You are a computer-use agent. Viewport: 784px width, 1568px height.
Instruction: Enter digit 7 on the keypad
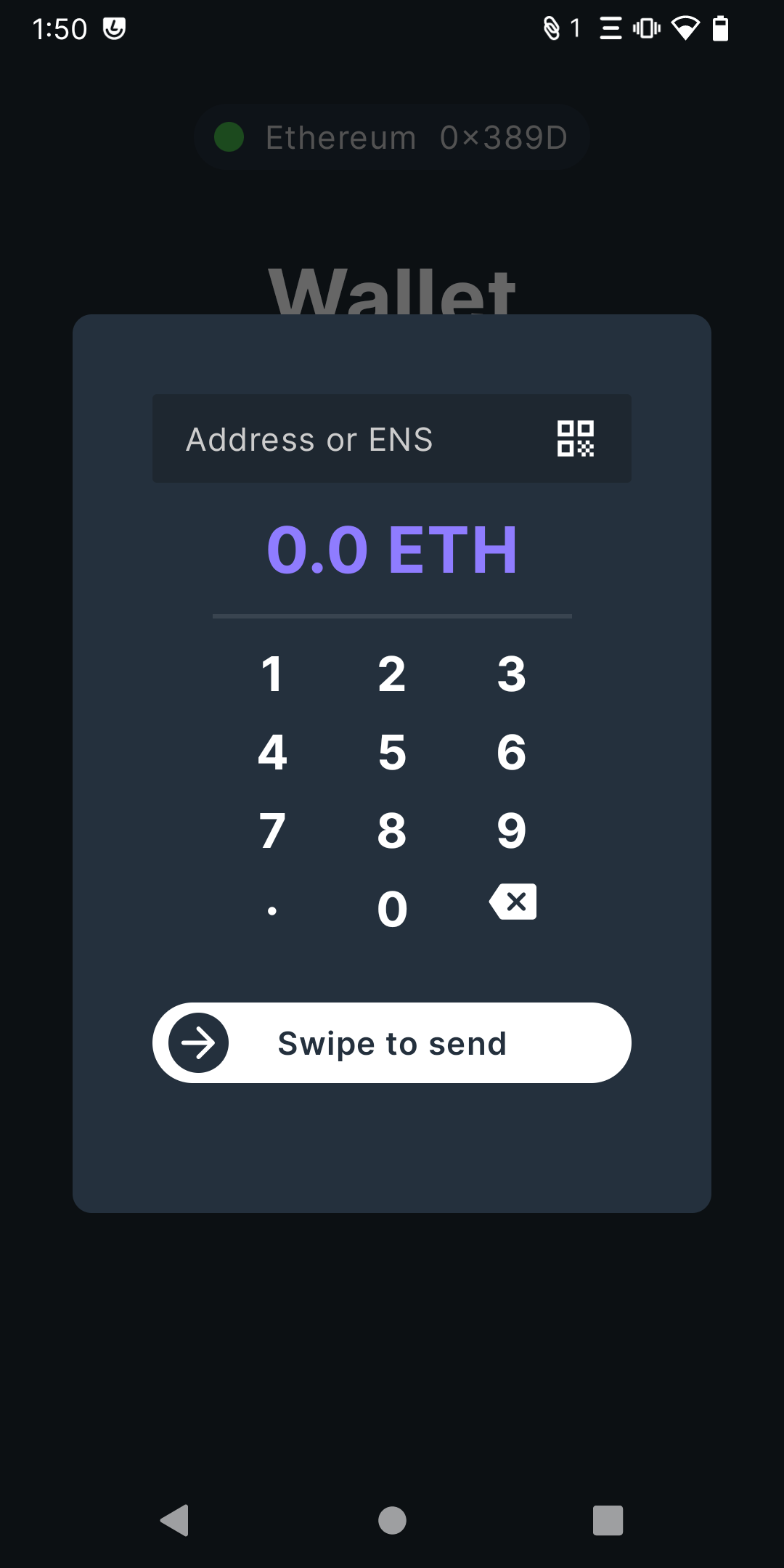pyautogui.click(x=272, y=830)
